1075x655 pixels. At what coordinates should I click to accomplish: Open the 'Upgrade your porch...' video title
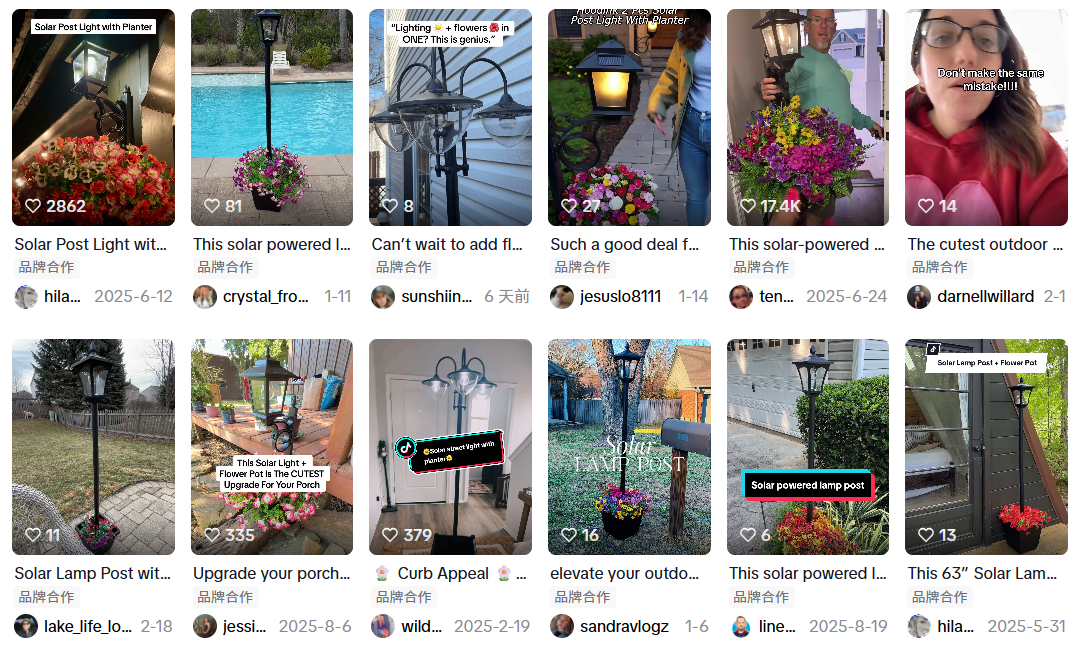click(271, 574)
